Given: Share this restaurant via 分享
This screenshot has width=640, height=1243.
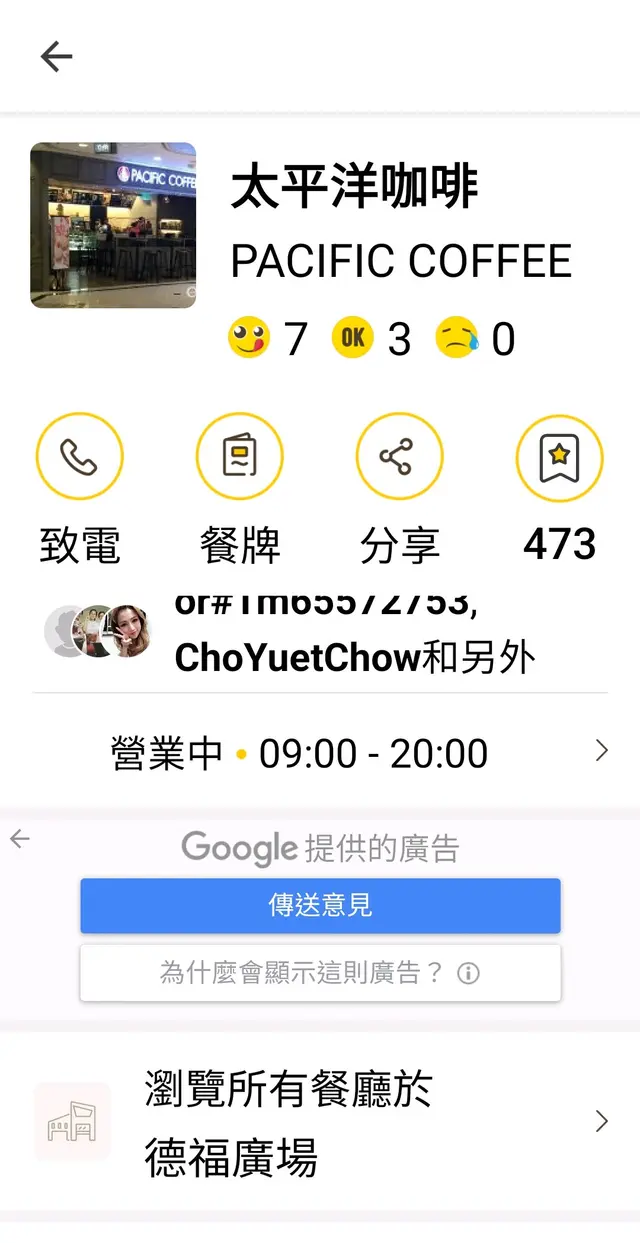Looking at the screenshot, I should [399, 457].
